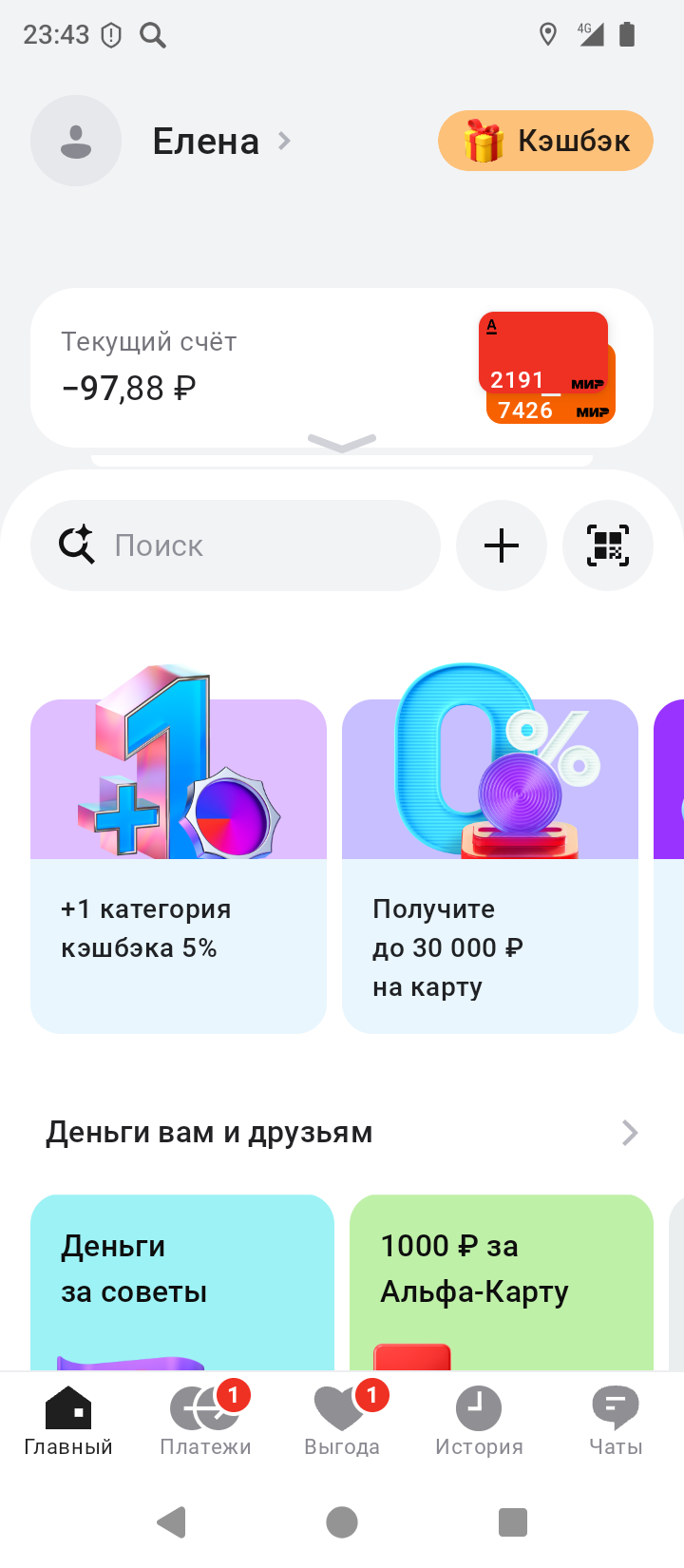Open the Получите до 30 000 ₽ banner
The width and height of the screenshot is (684, 1568).
click(x=489, y=865)
